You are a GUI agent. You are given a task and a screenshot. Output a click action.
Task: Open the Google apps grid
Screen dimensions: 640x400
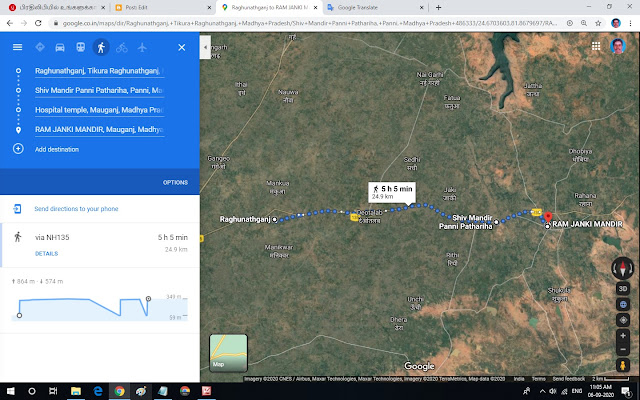[596, 46]
